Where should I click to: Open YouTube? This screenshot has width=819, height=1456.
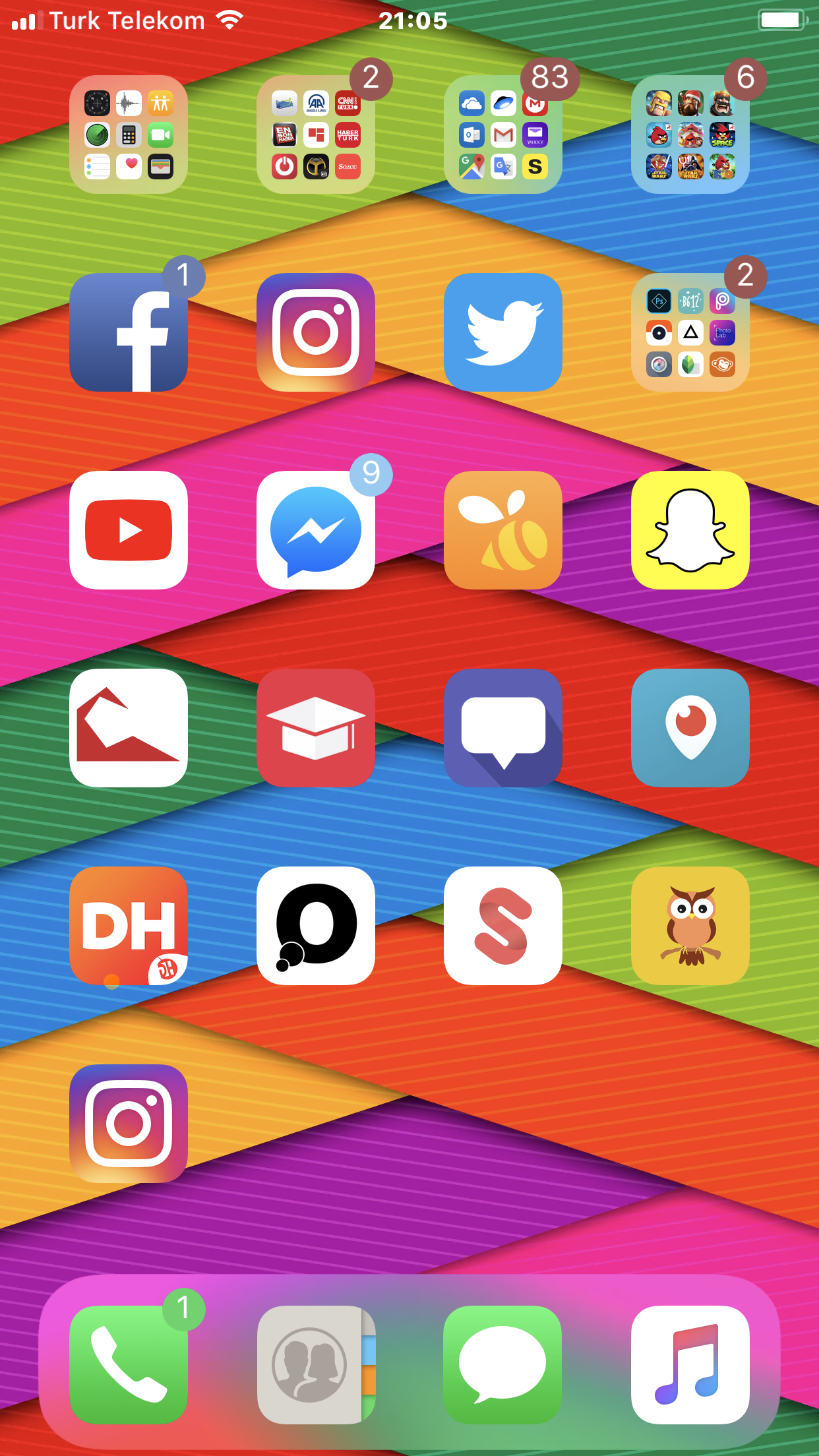coord(129,530)
